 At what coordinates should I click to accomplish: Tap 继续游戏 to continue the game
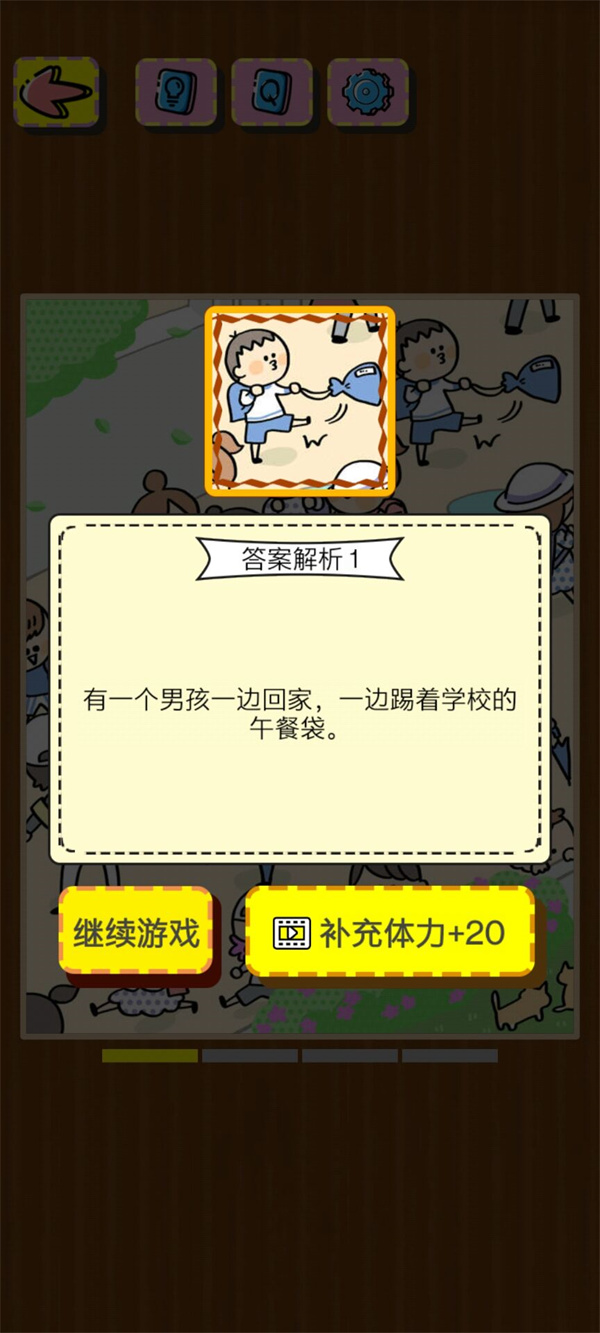[136, 933]
